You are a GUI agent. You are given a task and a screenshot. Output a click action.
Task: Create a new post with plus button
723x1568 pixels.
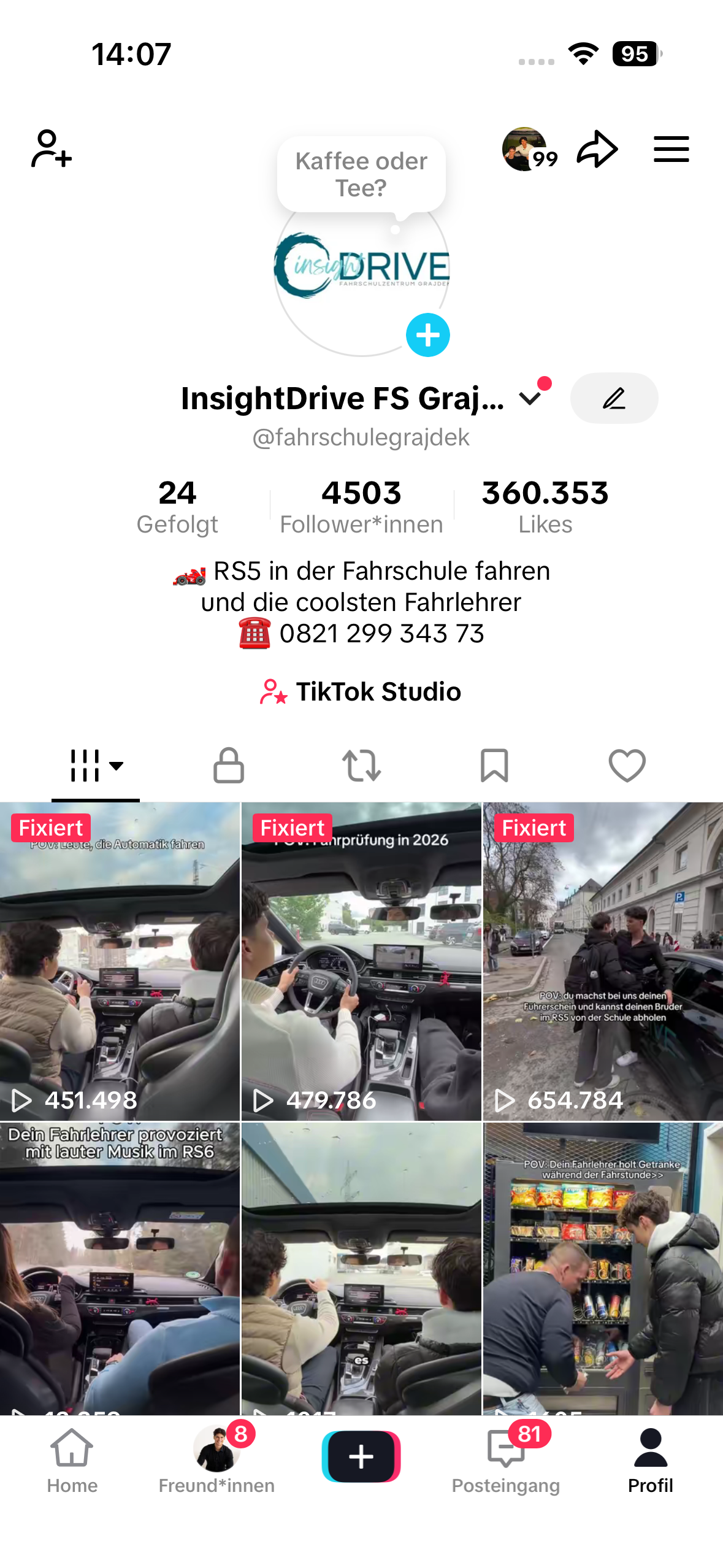click(x=361, y=1456)
